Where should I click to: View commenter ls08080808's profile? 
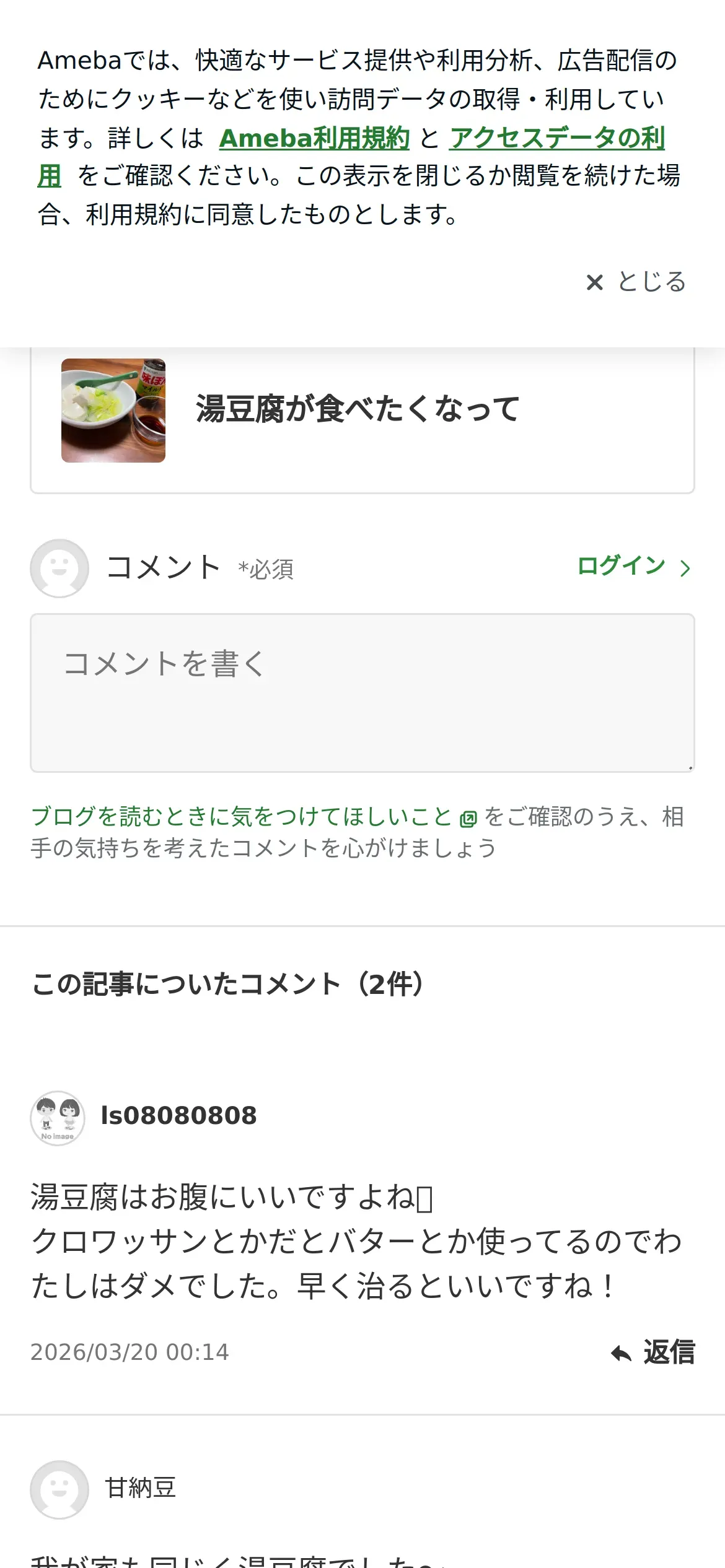point(178,1116)
